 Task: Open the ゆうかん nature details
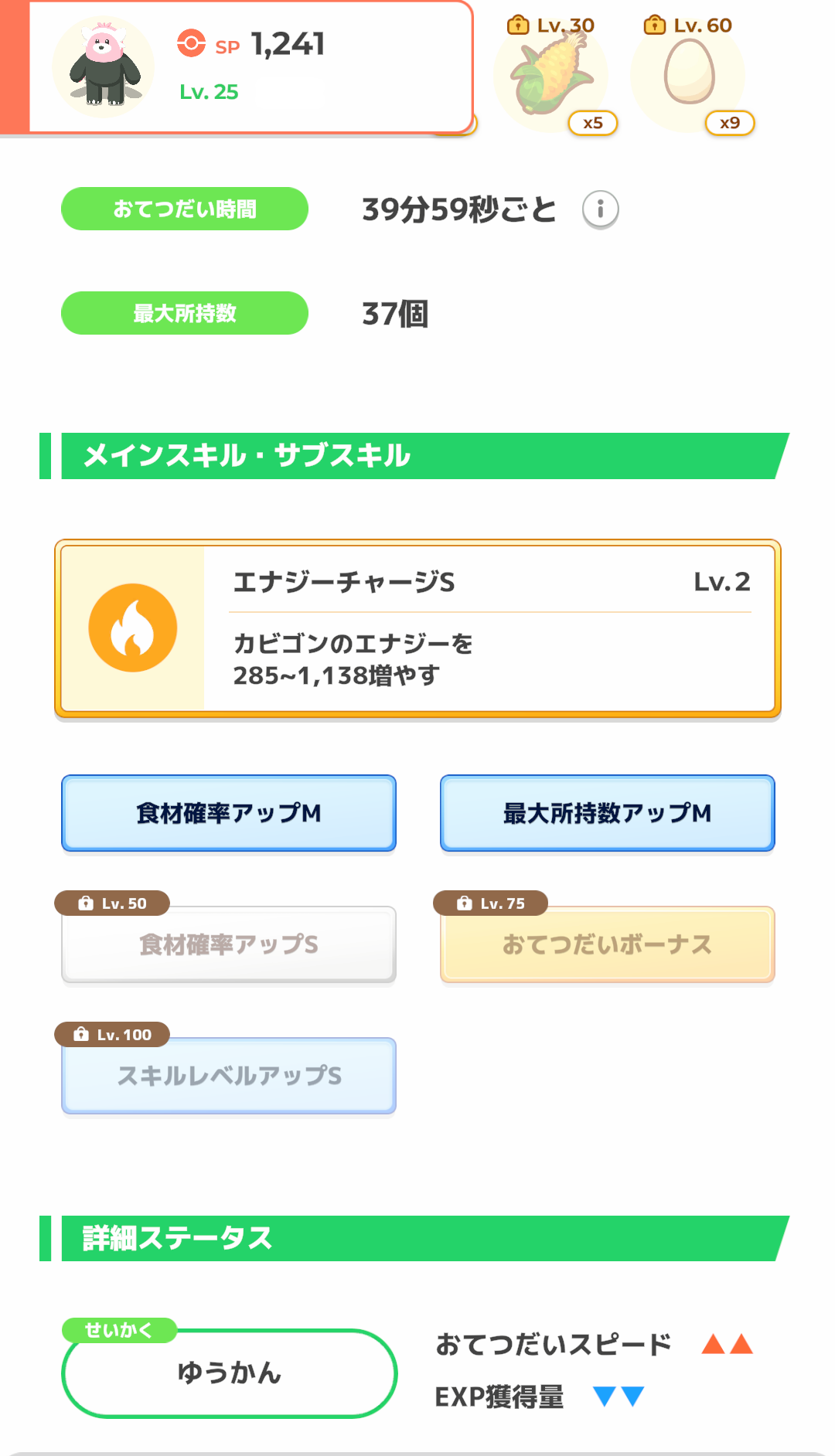[229, 1373]
